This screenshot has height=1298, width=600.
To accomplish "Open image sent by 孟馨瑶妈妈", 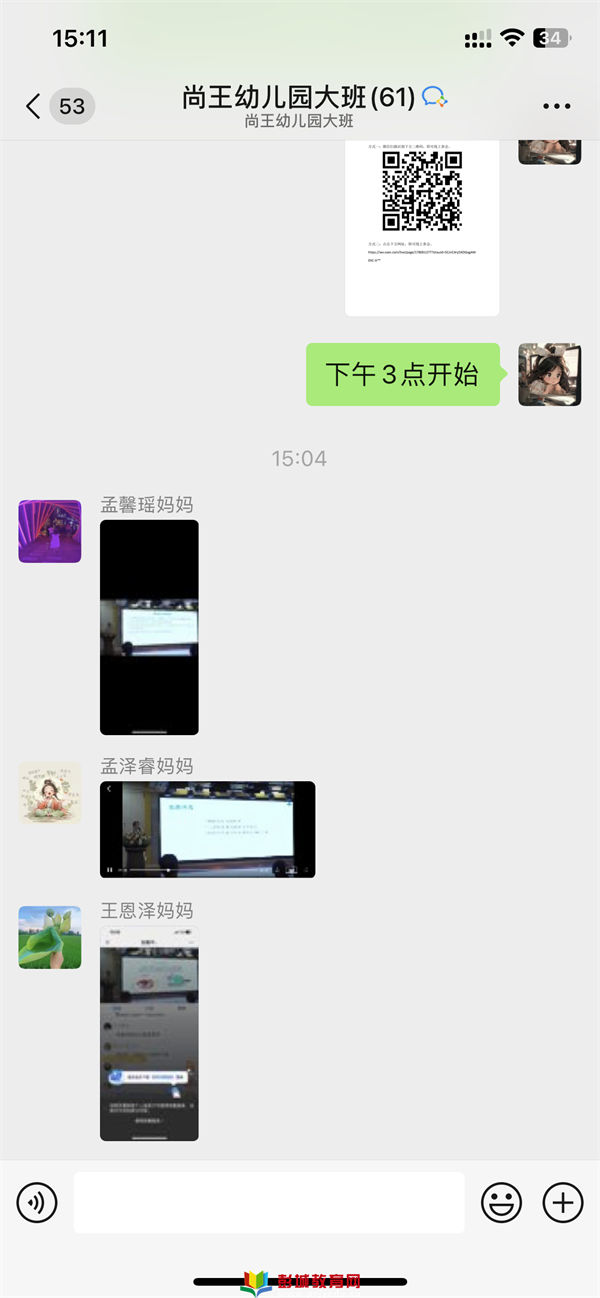I will coord(149,627).
